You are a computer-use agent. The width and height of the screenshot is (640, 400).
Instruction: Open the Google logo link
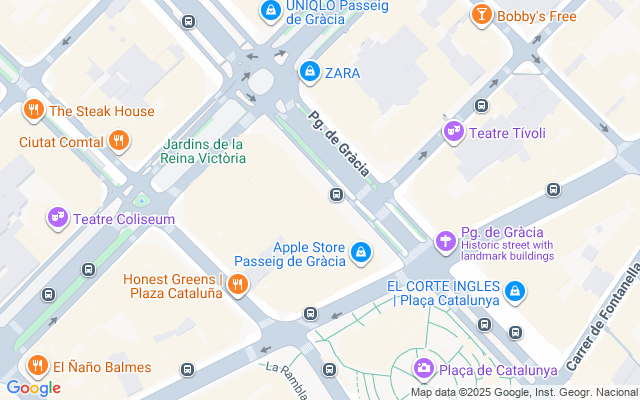tap(33, 388)
